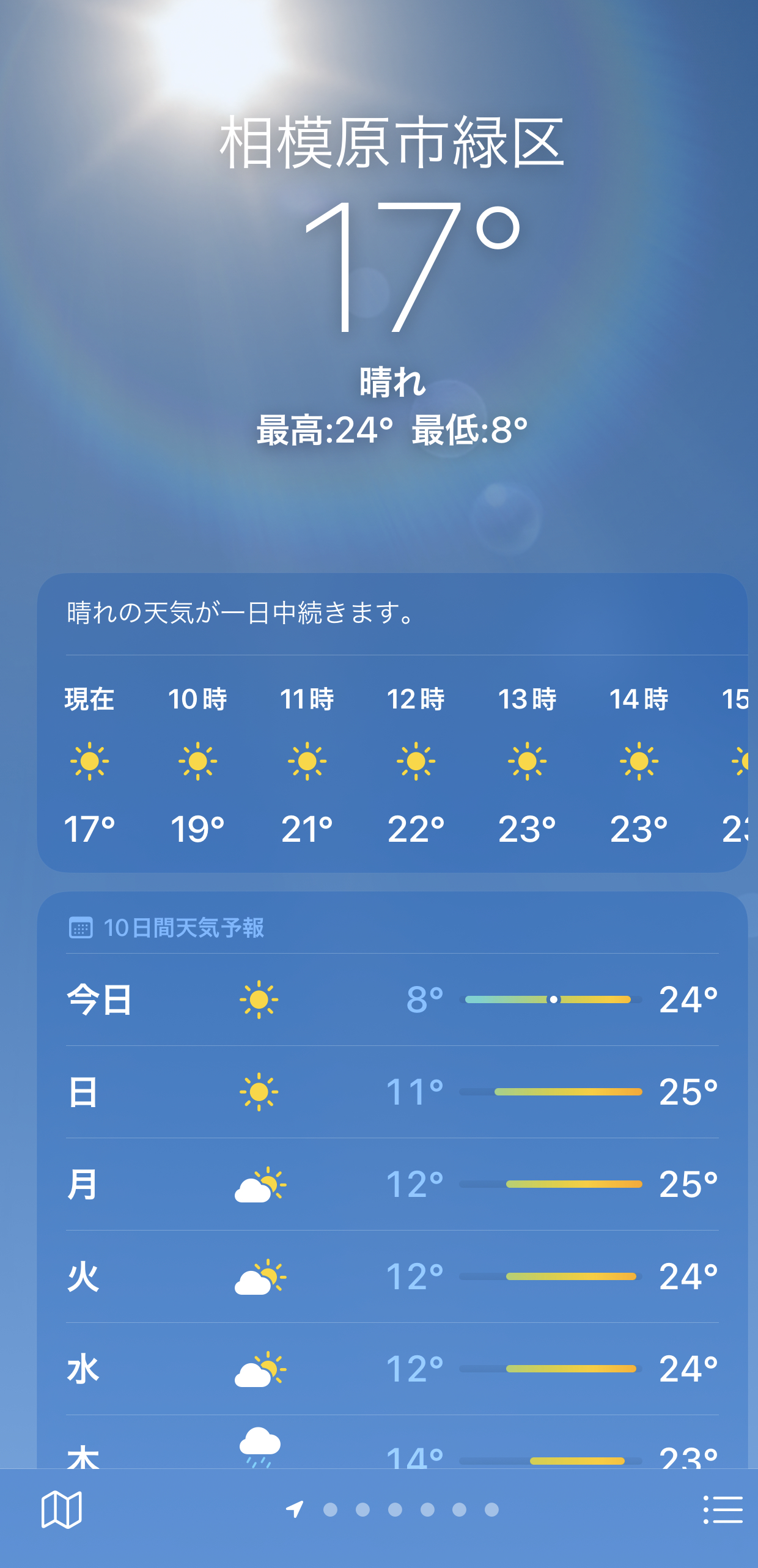Tap the sun icon for 10時

tap(196, 760)
